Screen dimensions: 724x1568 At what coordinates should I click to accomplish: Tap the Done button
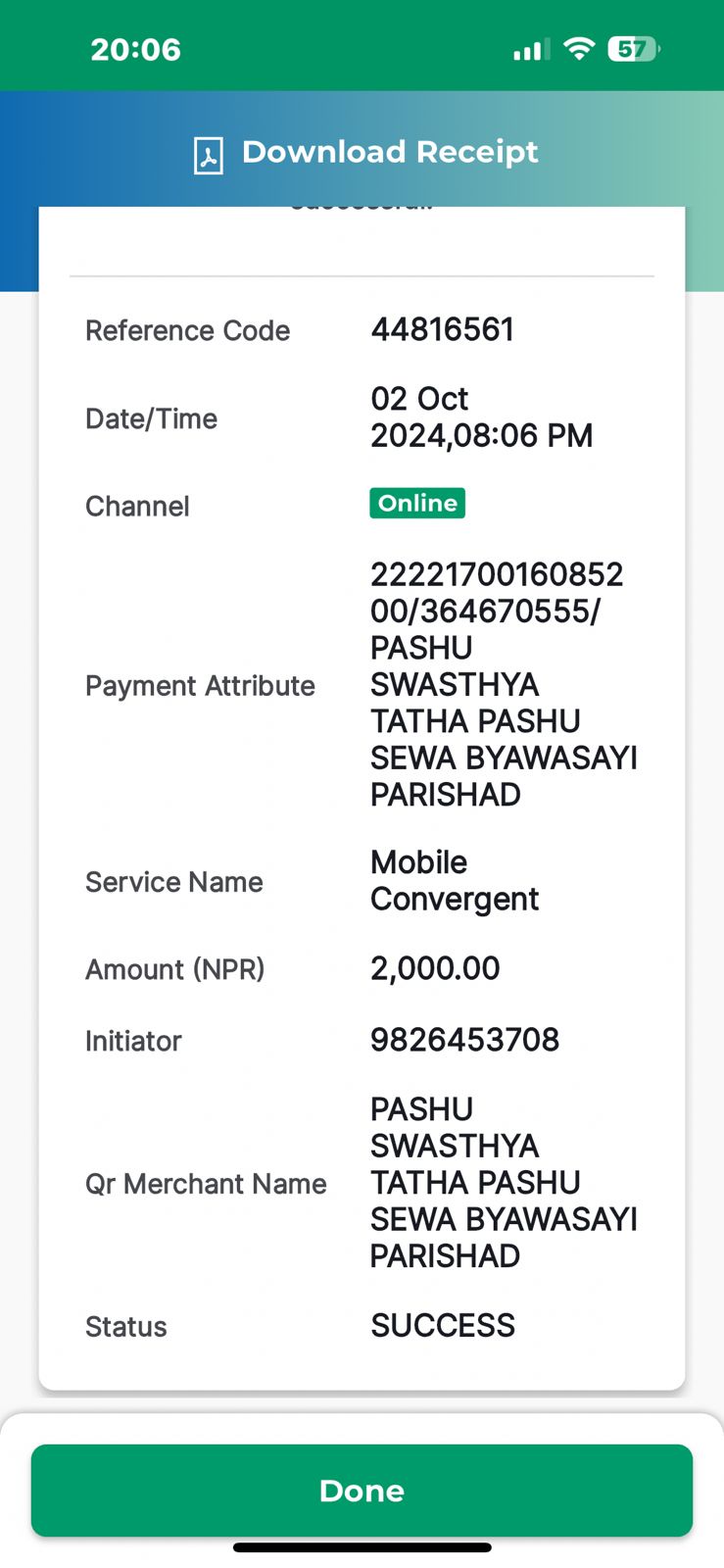(362, 1490)
